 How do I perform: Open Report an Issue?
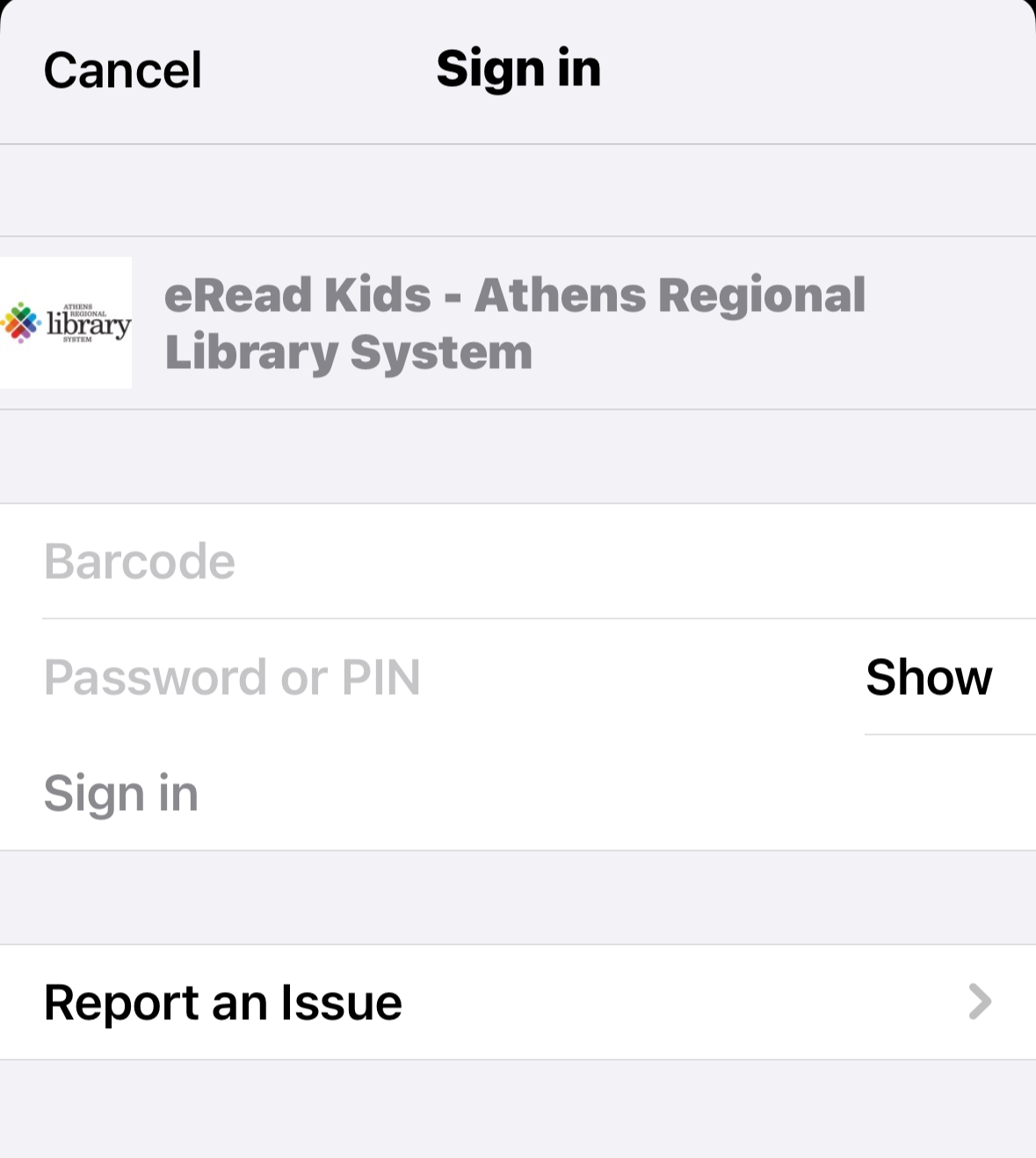pyautogui.click(x=518, y=1002)
